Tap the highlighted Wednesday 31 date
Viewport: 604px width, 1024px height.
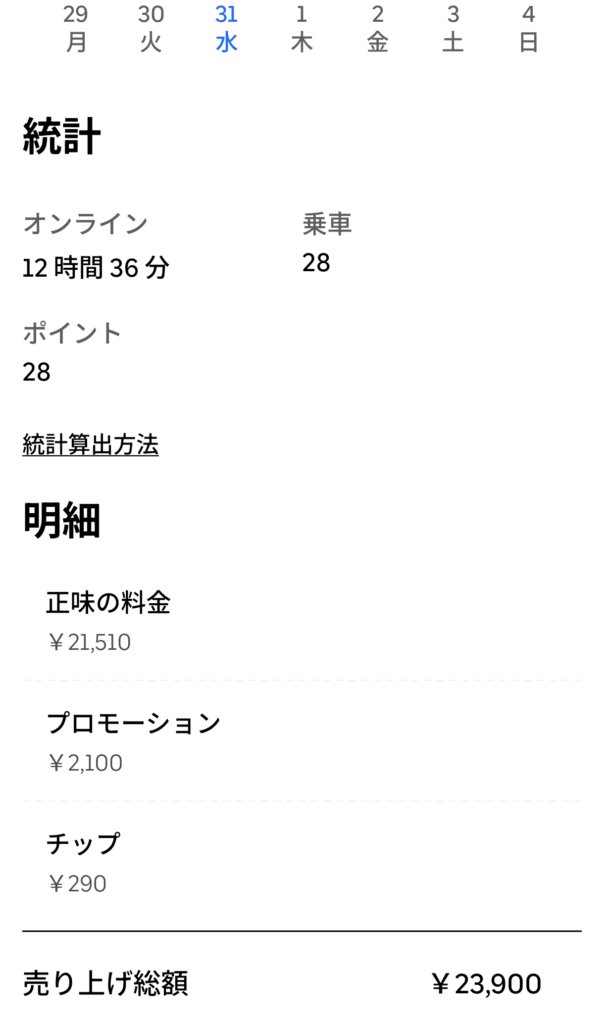[227, 28]
